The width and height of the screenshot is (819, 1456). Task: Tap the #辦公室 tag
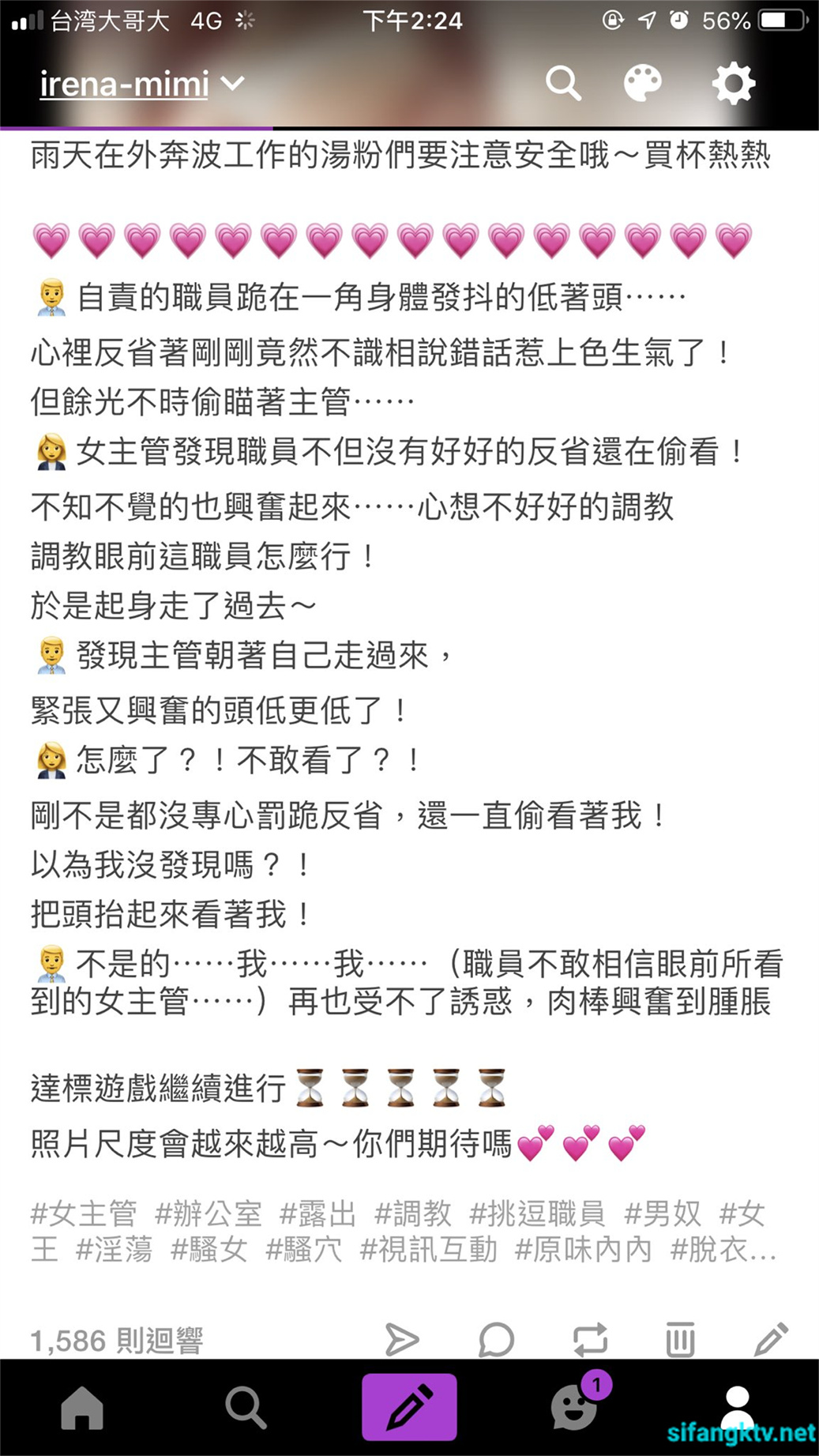208,1213
